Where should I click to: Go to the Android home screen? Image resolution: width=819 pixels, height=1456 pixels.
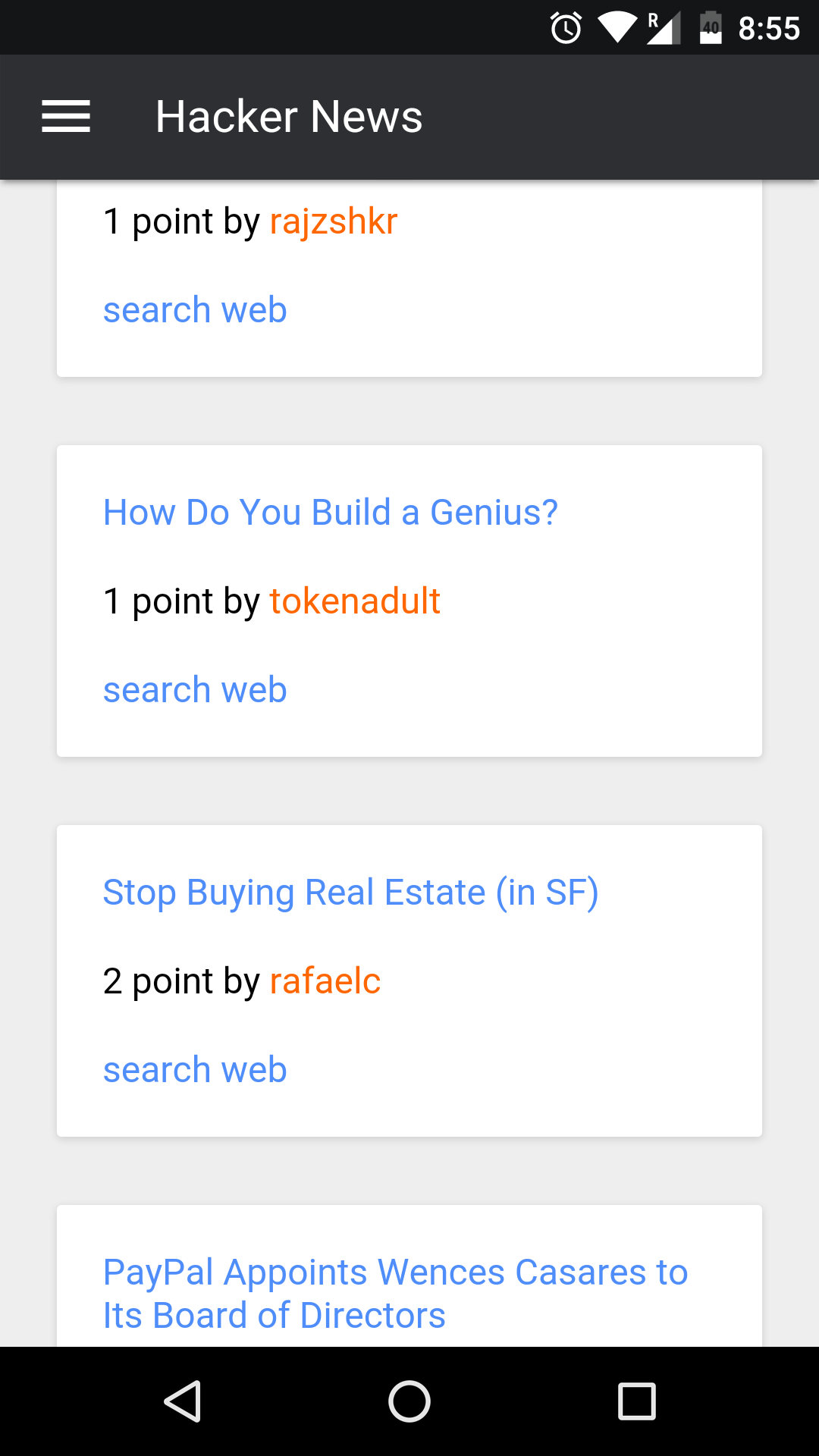pyautogui.click(x=409, y=1401)
